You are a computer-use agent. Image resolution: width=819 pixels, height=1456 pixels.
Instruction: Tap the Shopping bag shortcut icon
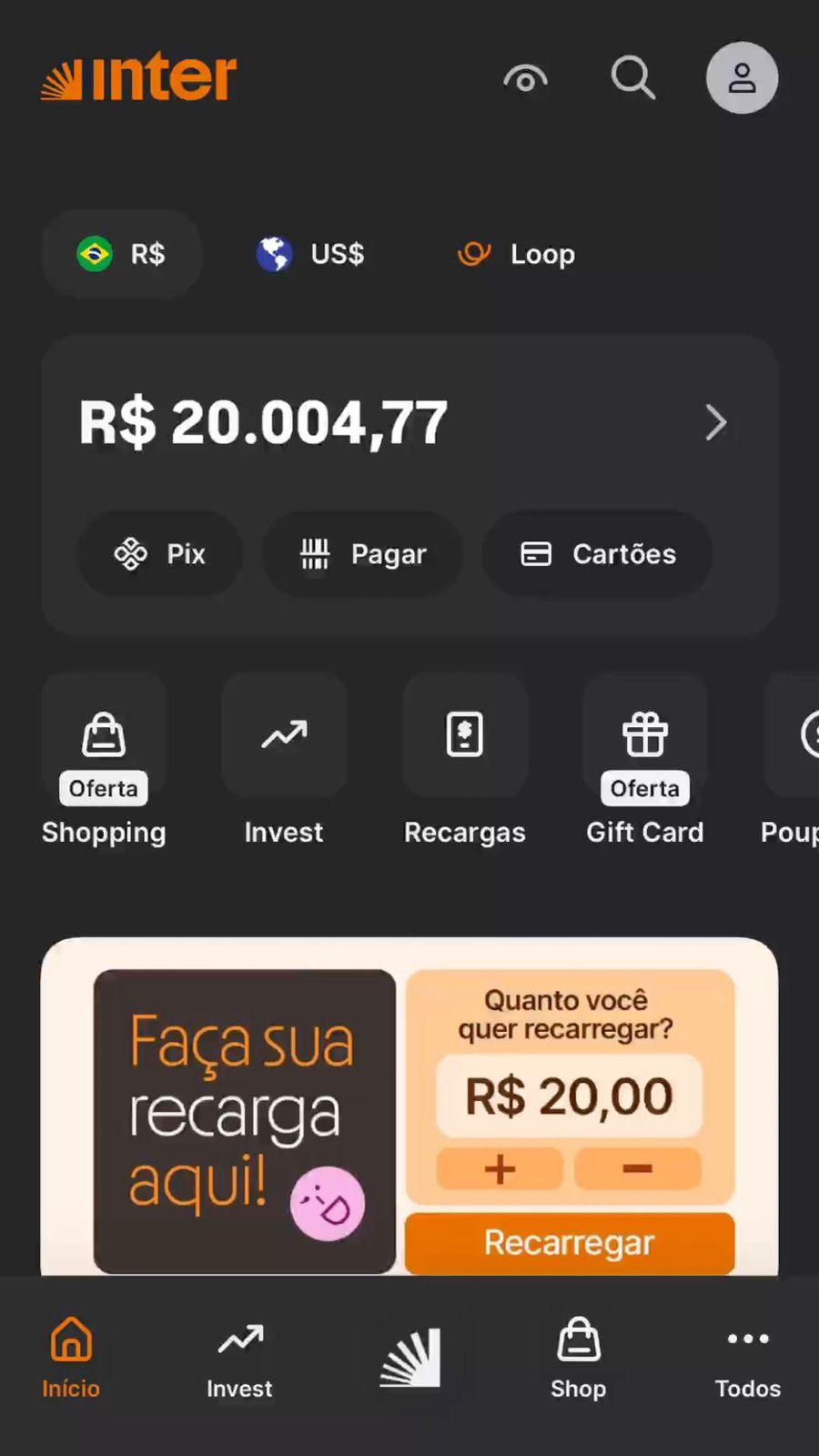pyautogui.click(x=103, y=735)
